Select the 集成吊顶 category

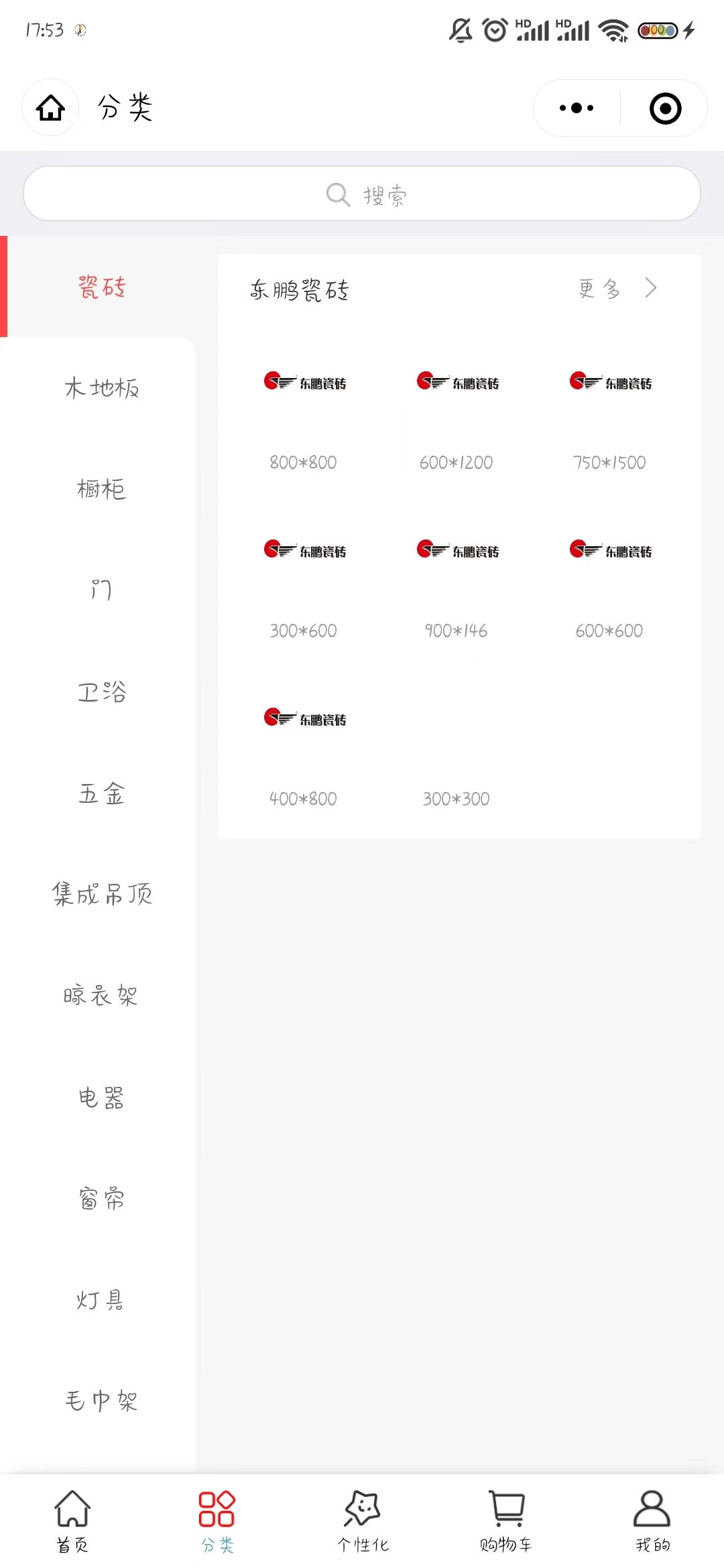101,894
